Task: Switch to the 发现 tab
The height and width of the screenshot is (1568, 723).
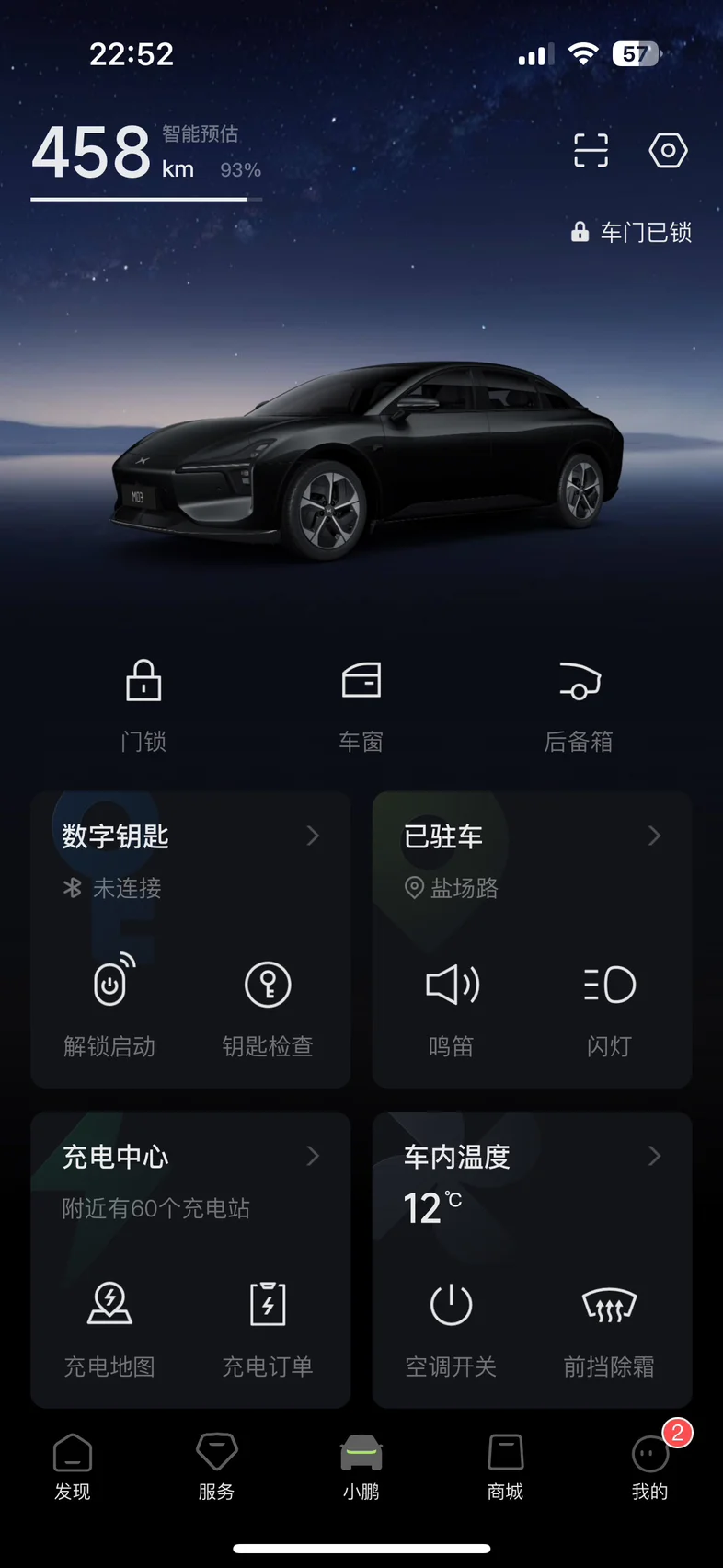Action: click(73, 1467)
